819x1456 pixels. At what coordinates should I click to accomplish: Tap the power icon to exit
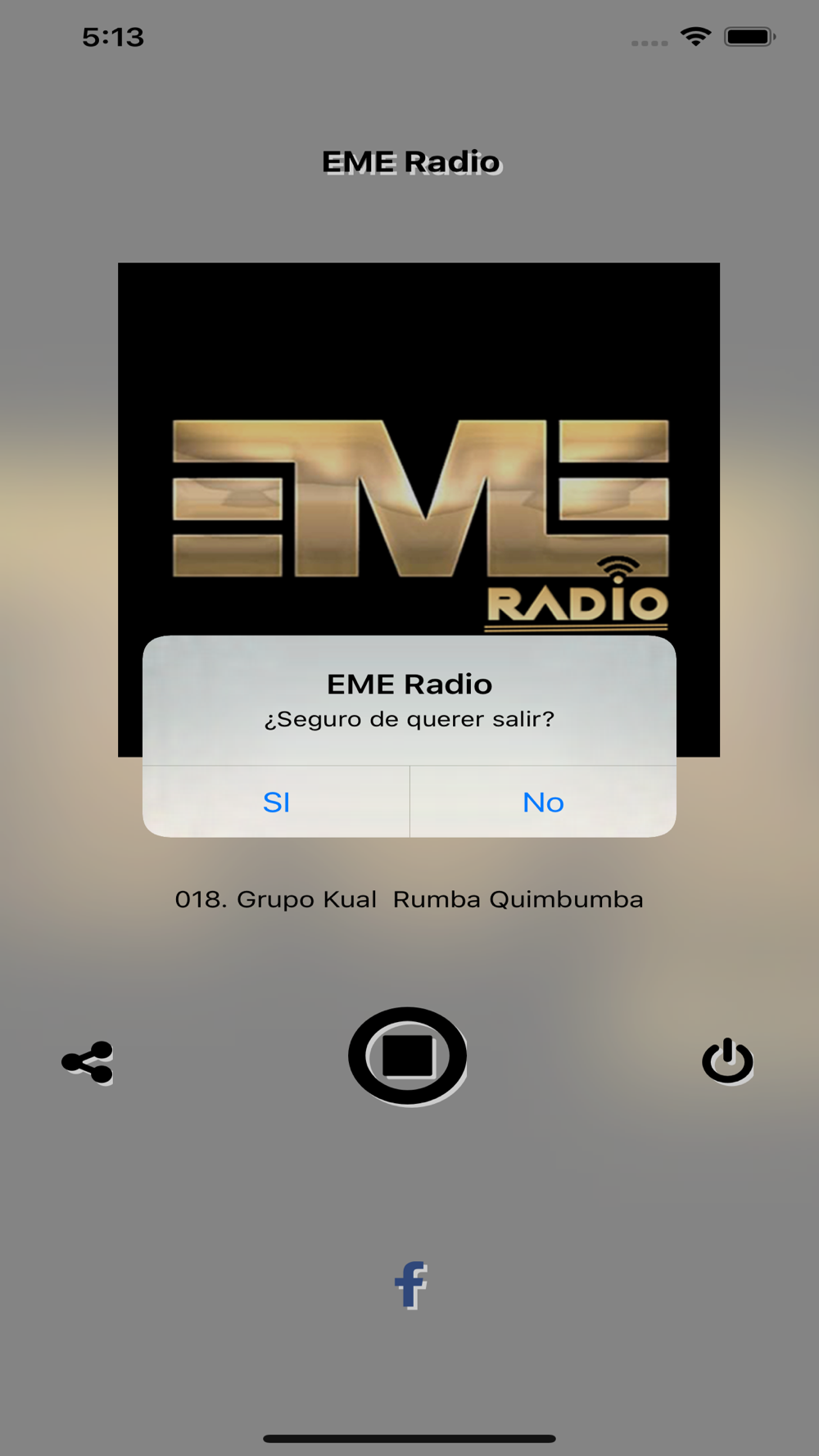tap(727, 1061)
